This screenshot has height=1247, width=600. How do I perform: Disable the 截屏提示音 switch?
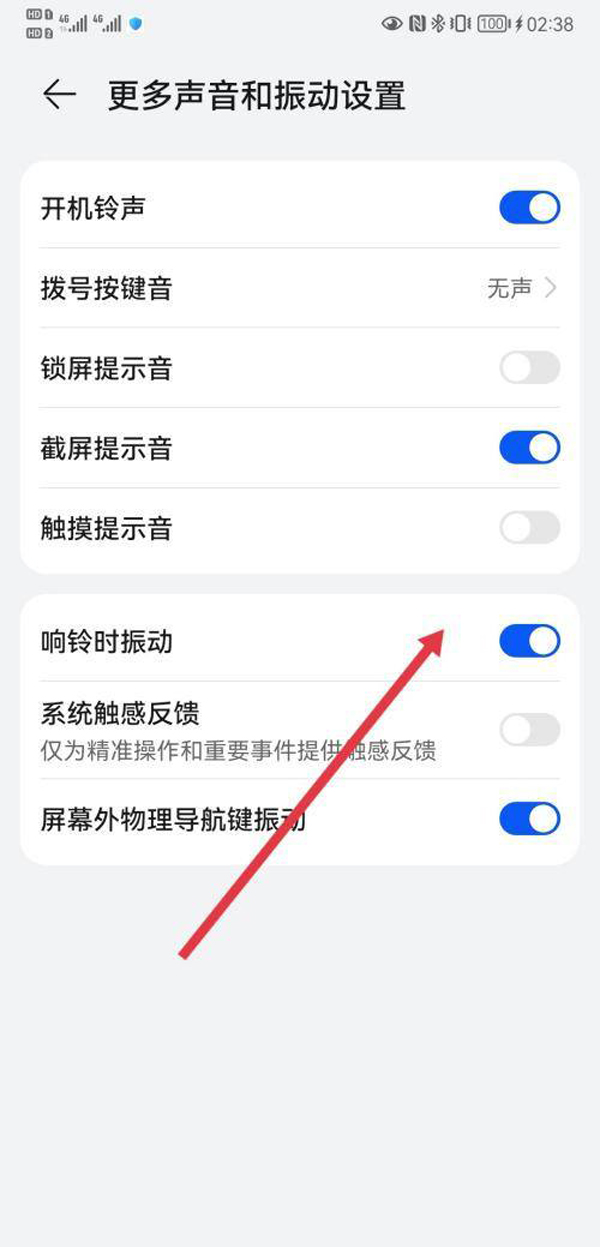point(529,448)
